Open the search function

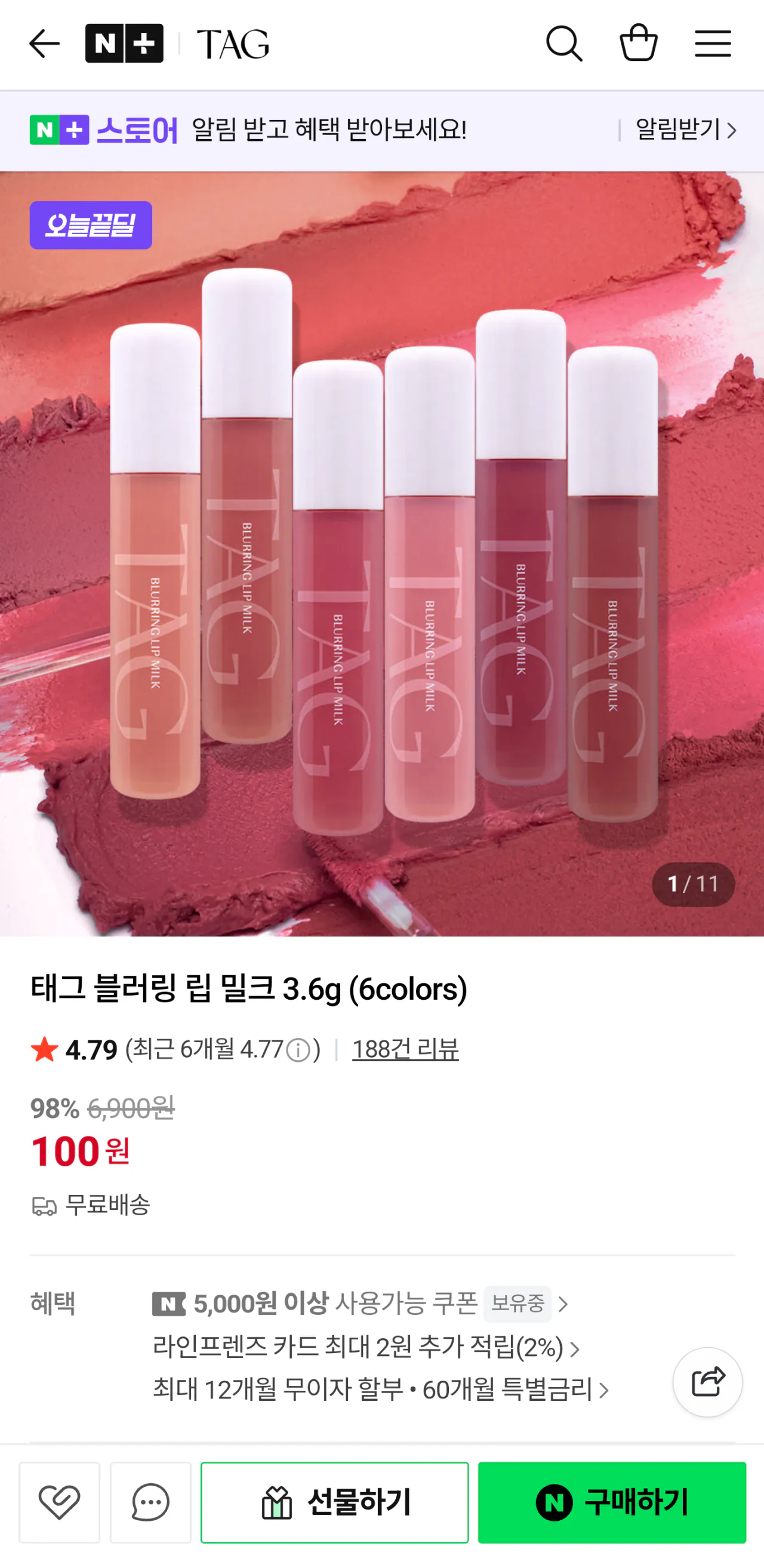[565, 42]
